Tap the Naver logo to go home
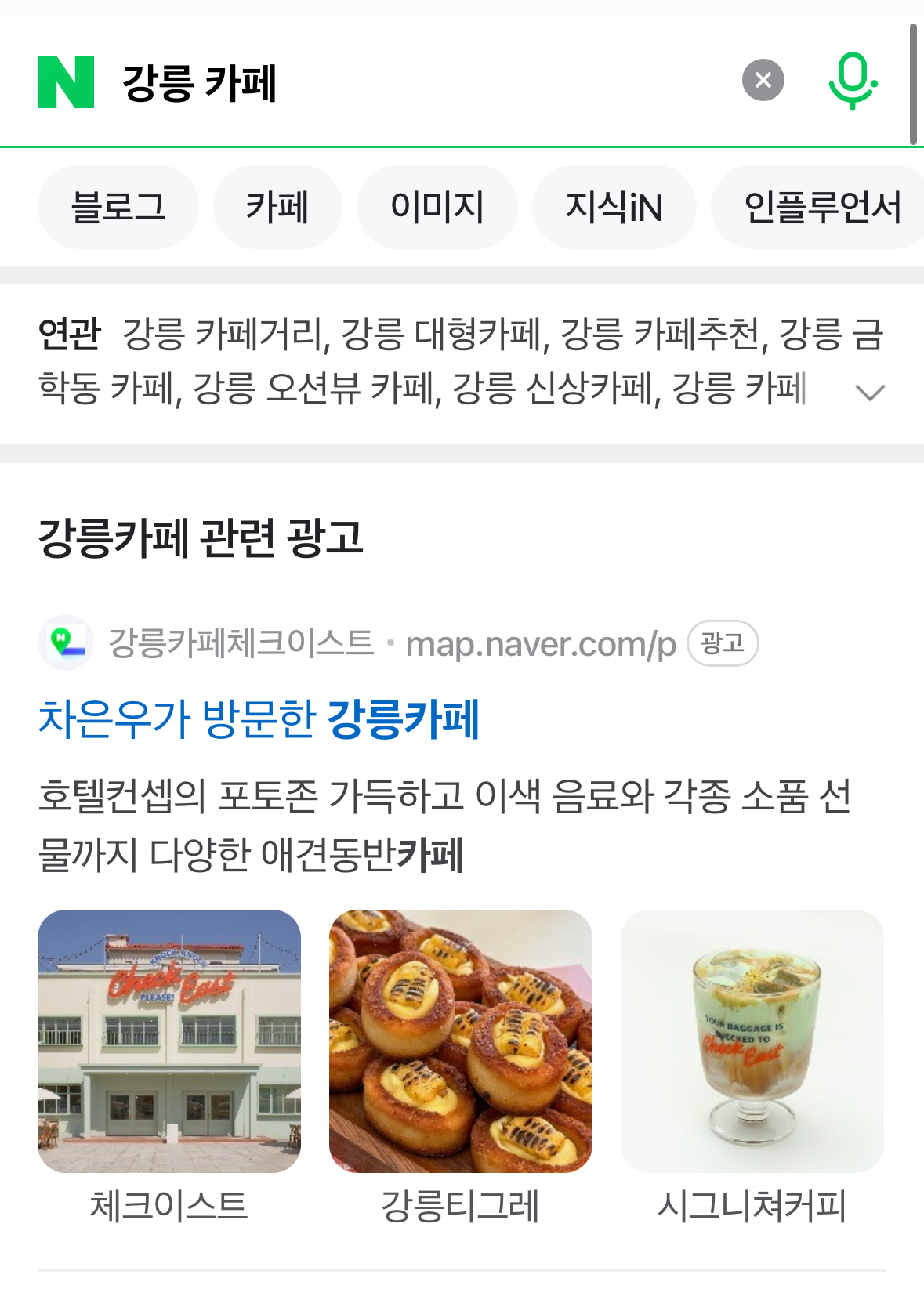The image size is (924, 1296). point(66,82)
